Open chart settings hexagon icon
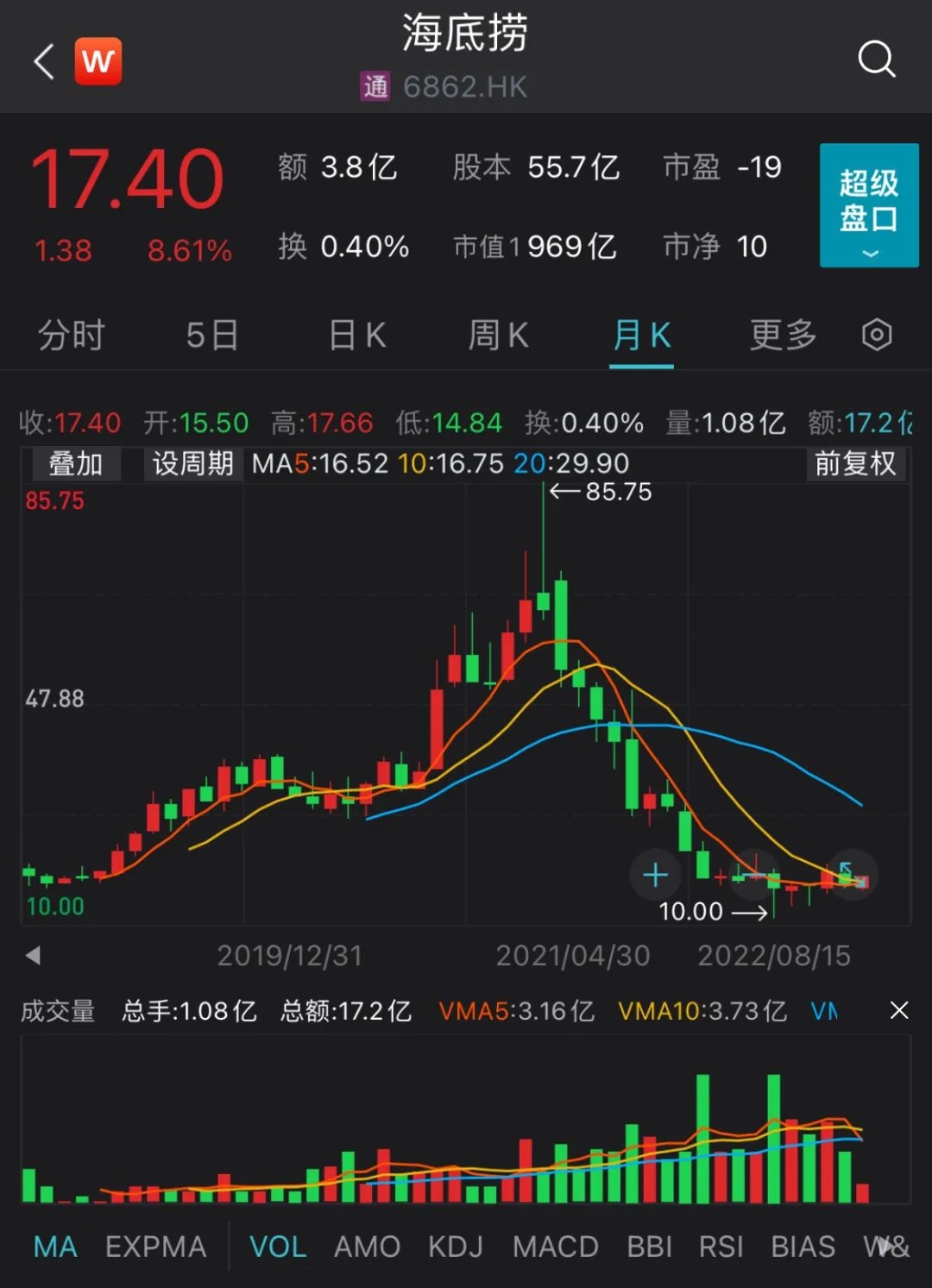Screen dimensions: 932x1288 coord(877,335)
